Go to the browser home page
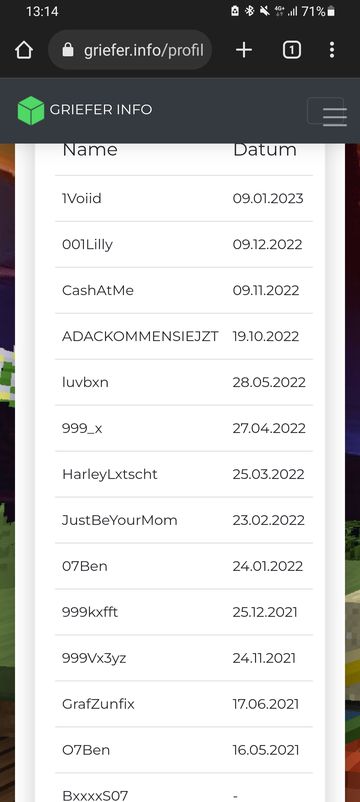The height and width of the screenshot is (802, 360). (24, 50)
